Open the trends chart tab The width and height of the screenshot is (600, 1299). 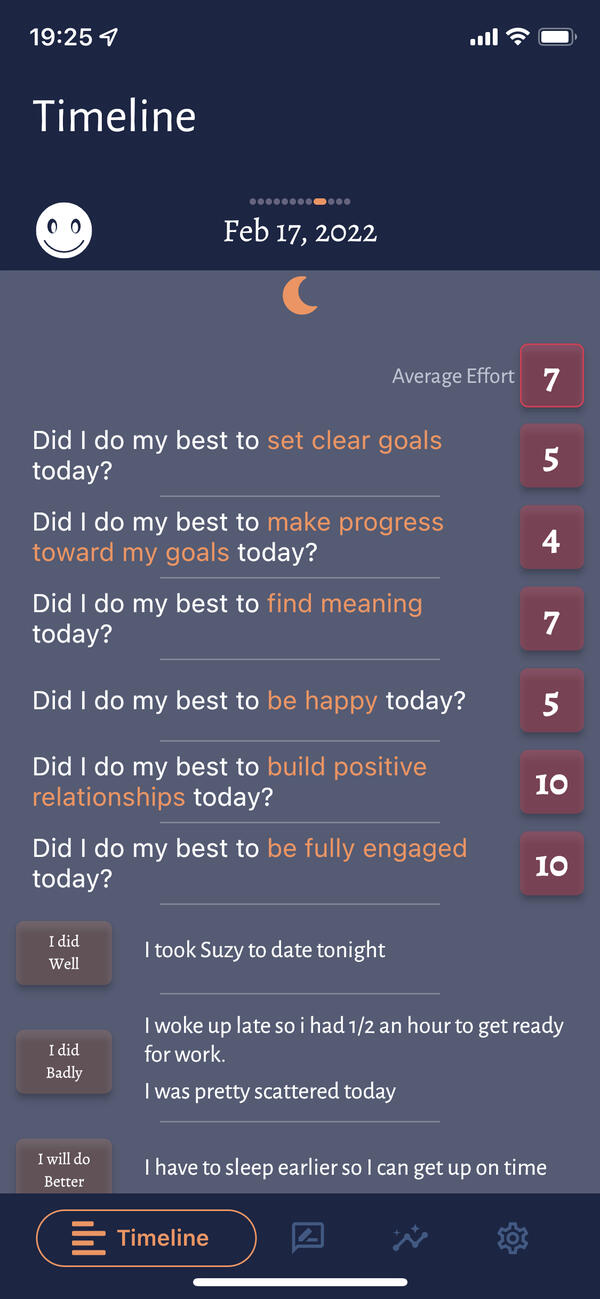click(x=409, y=1238)
